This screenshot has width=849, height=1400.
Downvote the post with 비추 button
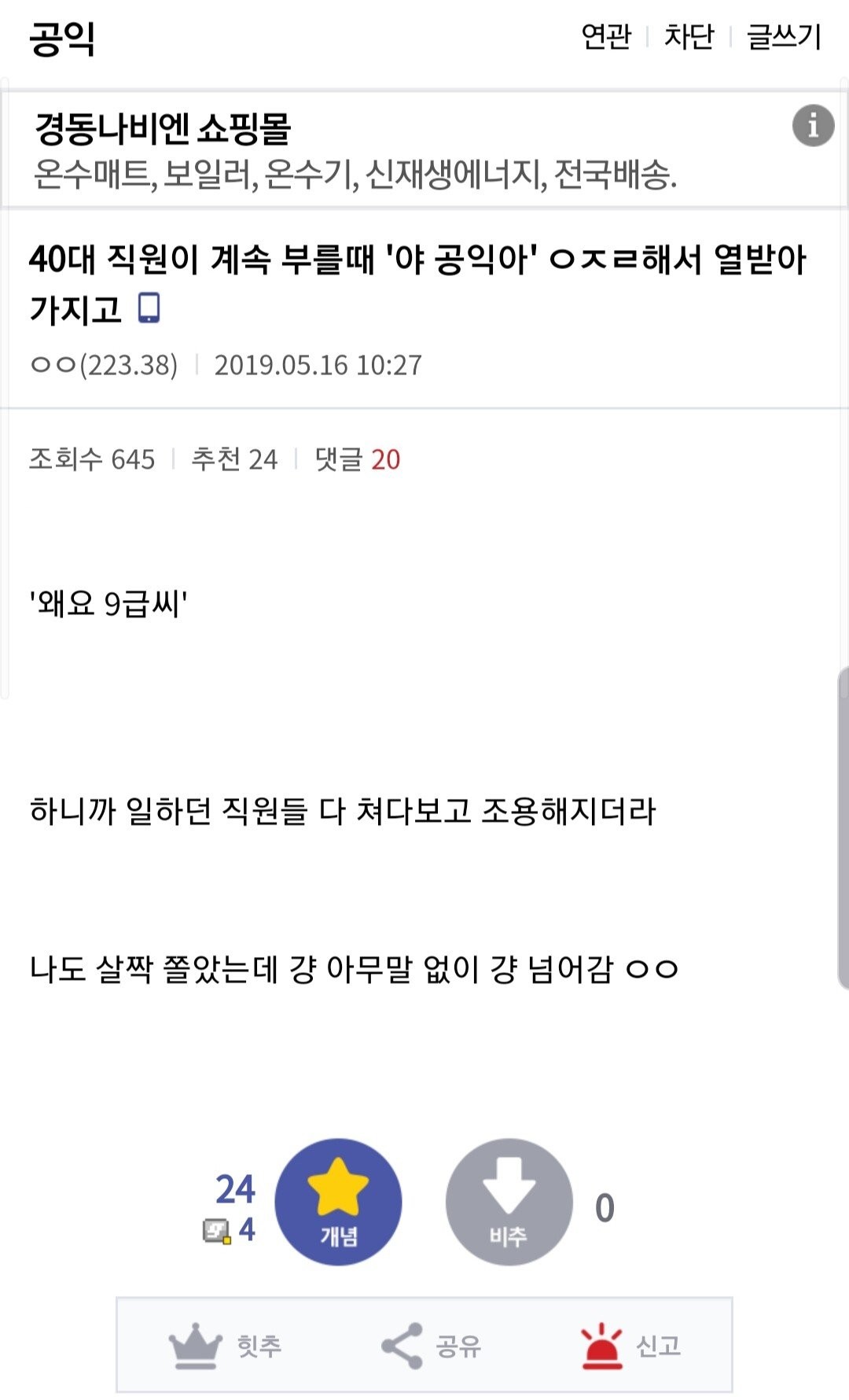[x=509, y=1201]
